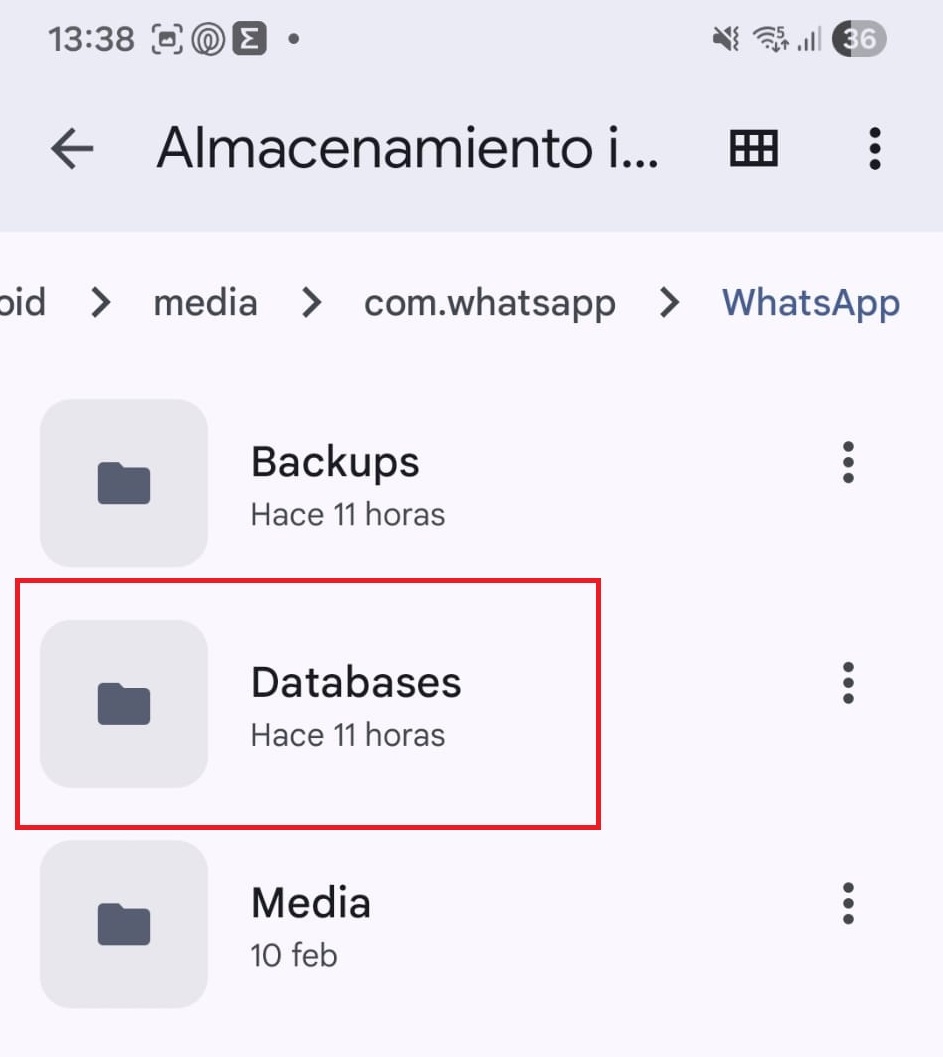The width and height of the screenshot is (943, 1057).
Task: Show more options for Databases folder
Action: point(848,683)
